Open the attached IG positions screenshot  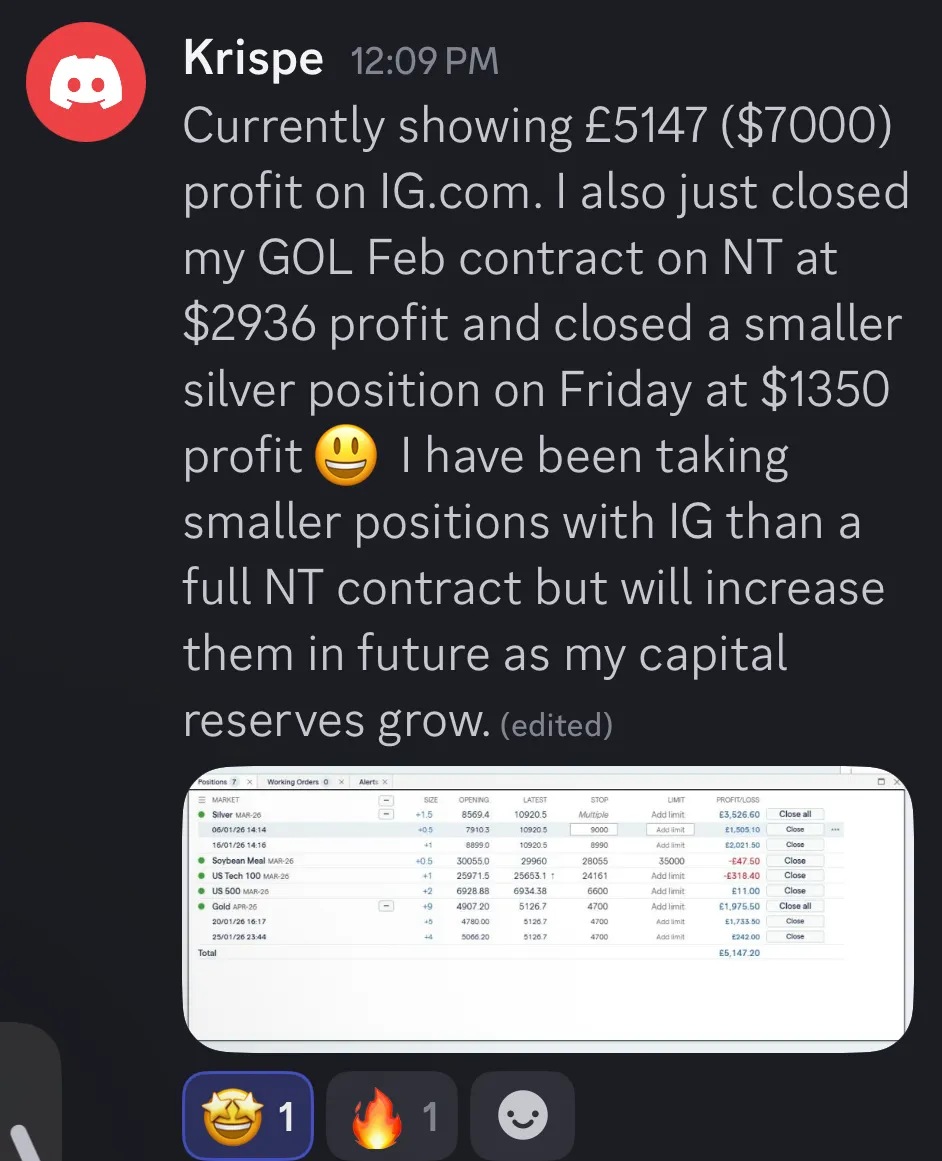547,908
